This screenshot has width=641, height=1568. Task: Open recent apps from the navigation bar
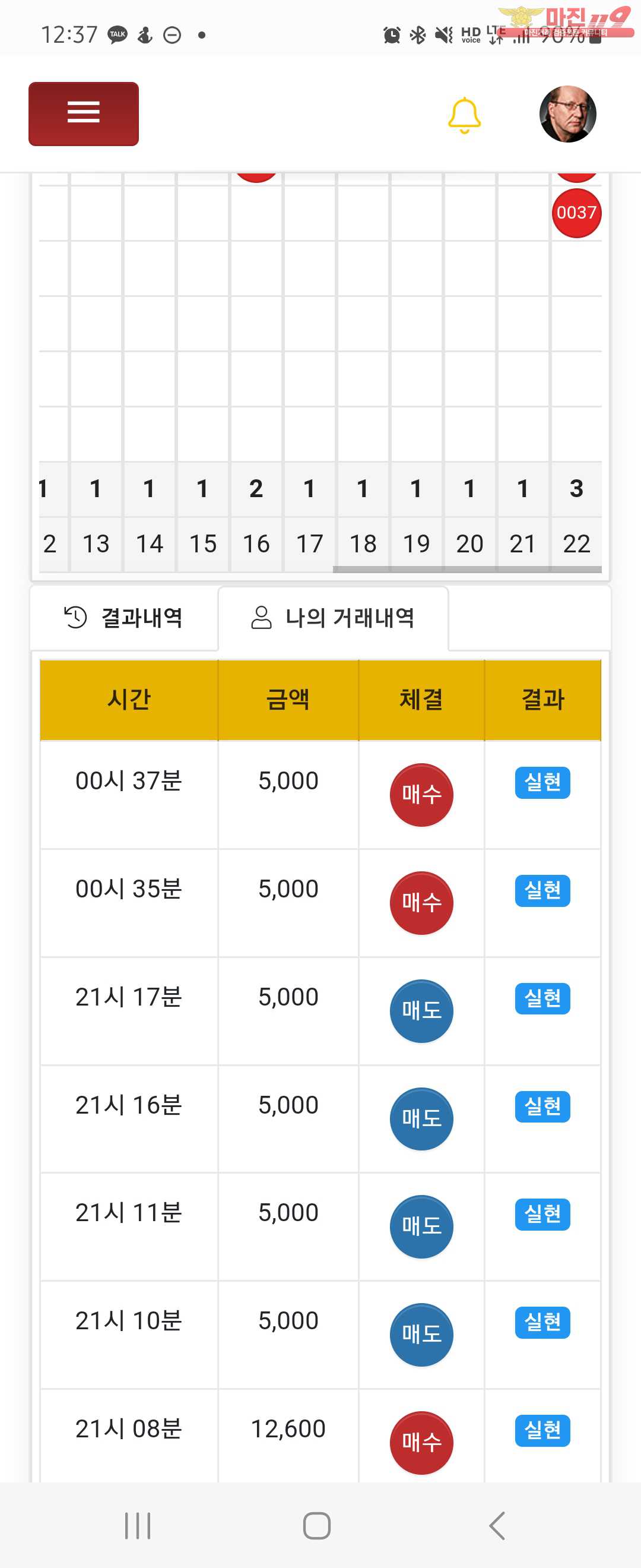point(138,1526)
